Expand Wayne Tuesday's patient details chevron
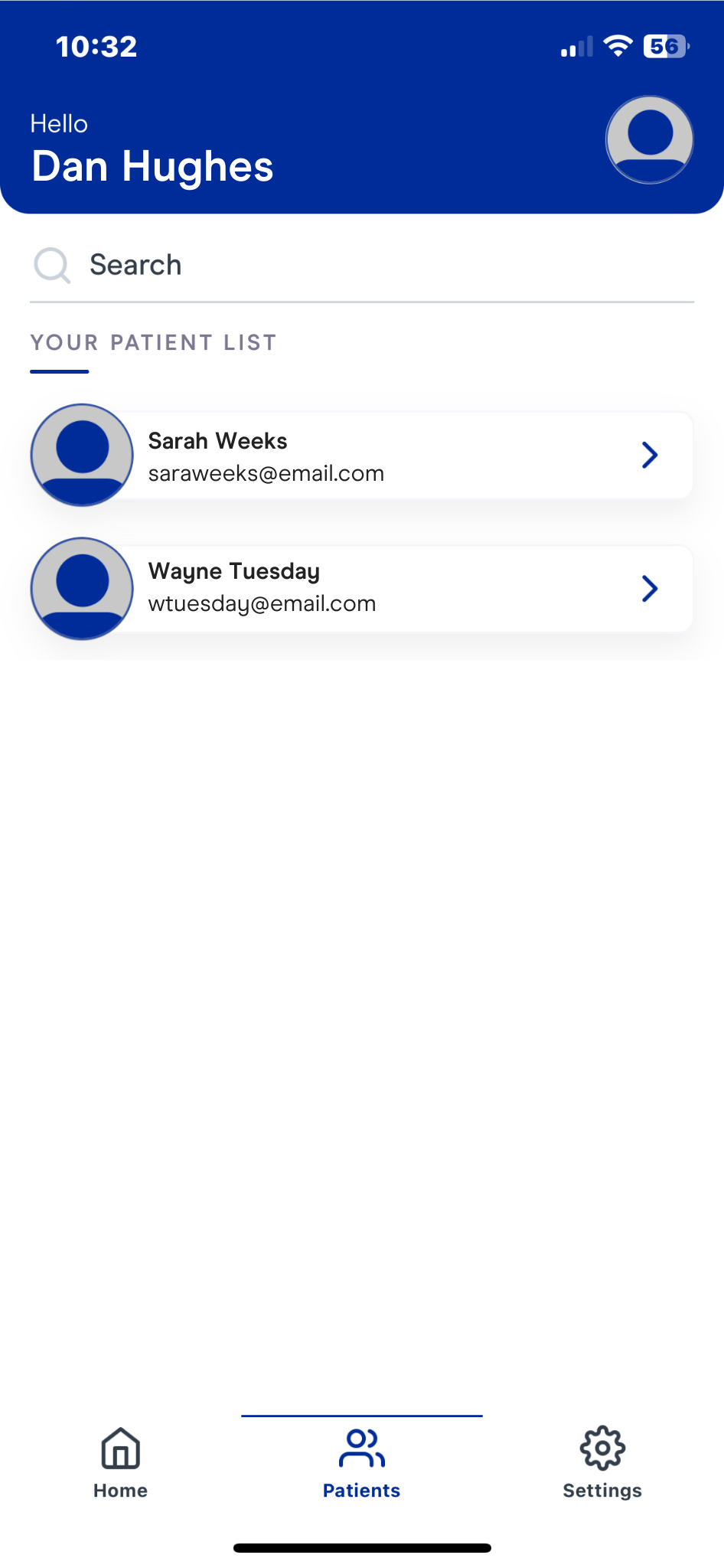 coord(650,589)
